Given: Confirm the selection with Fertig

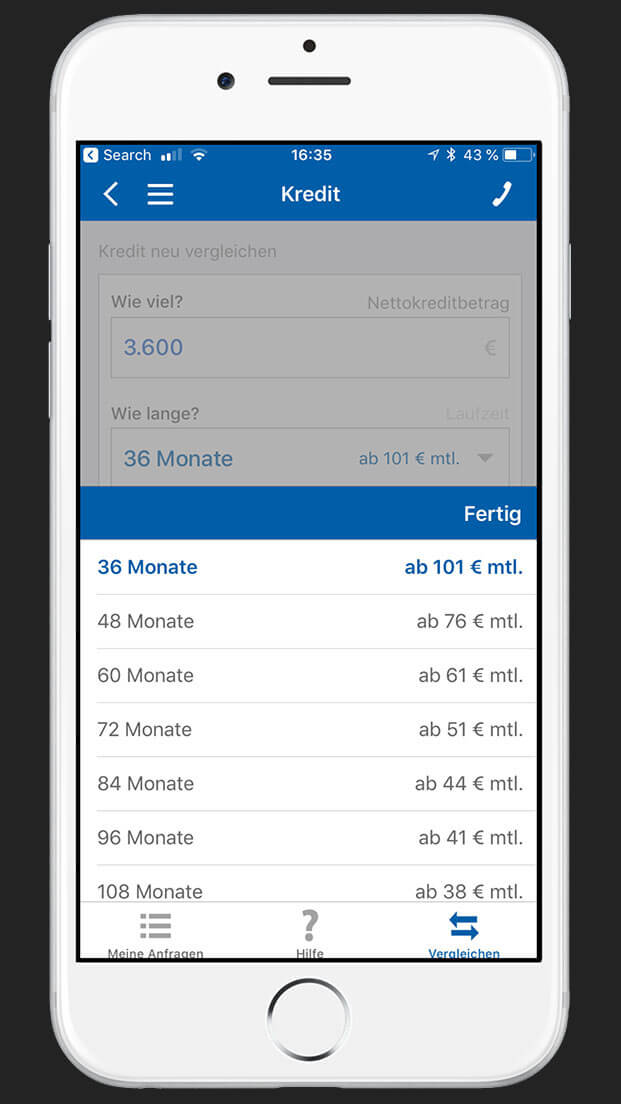Looking at the screenshot, I should click(492, 514).
